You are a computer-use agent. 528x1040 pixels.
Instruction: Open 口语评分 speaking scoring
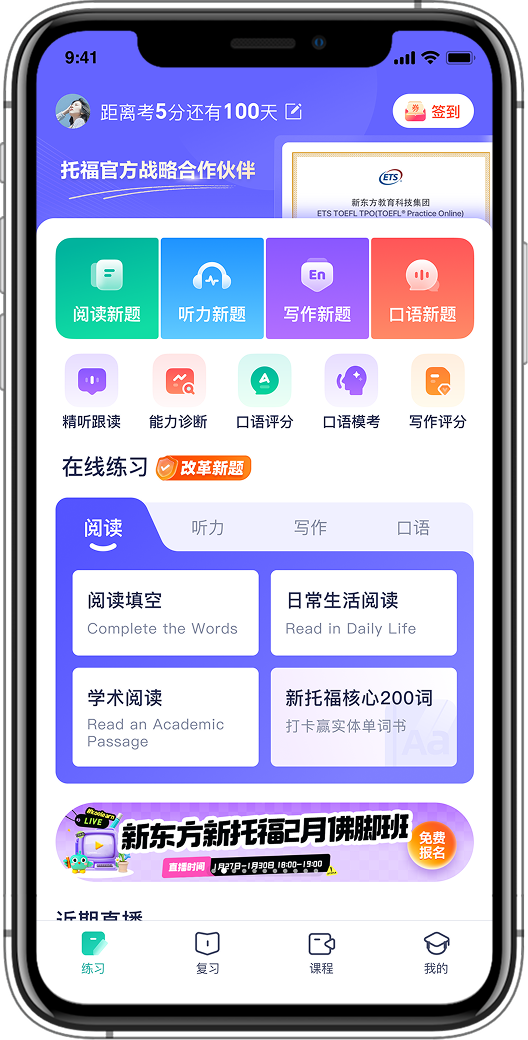click(x=265, y=392)
